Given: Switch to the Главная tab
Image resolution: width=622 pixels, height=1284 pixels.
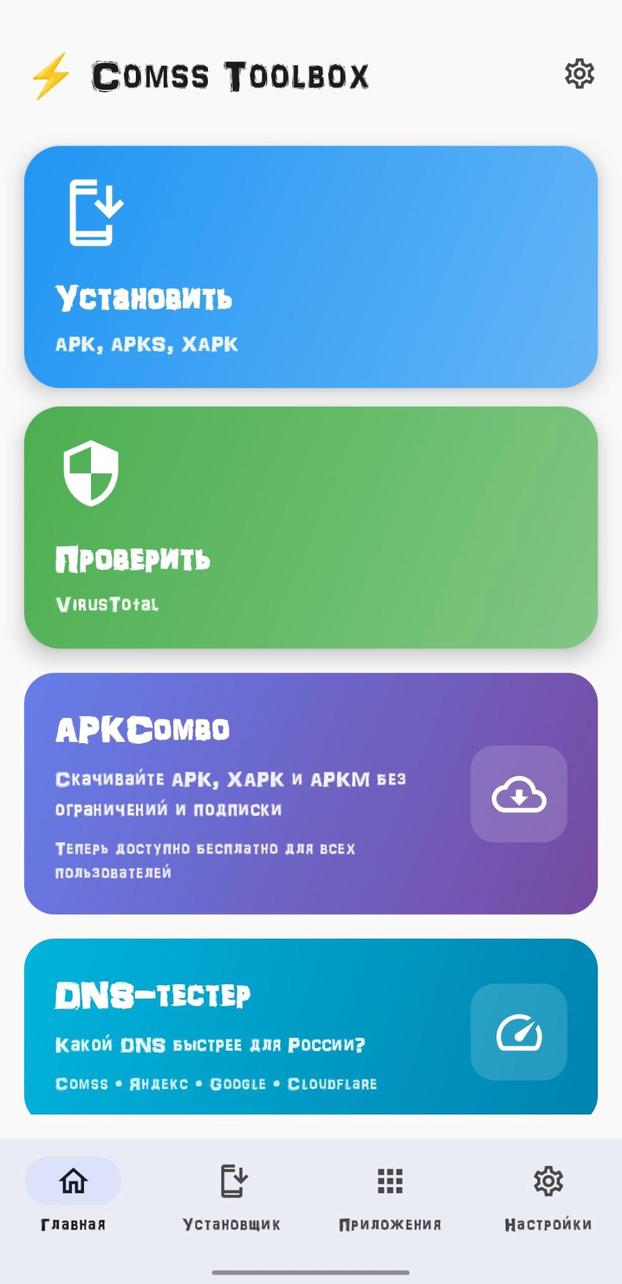Looking at the screenshot, I should click(73, 1196).
